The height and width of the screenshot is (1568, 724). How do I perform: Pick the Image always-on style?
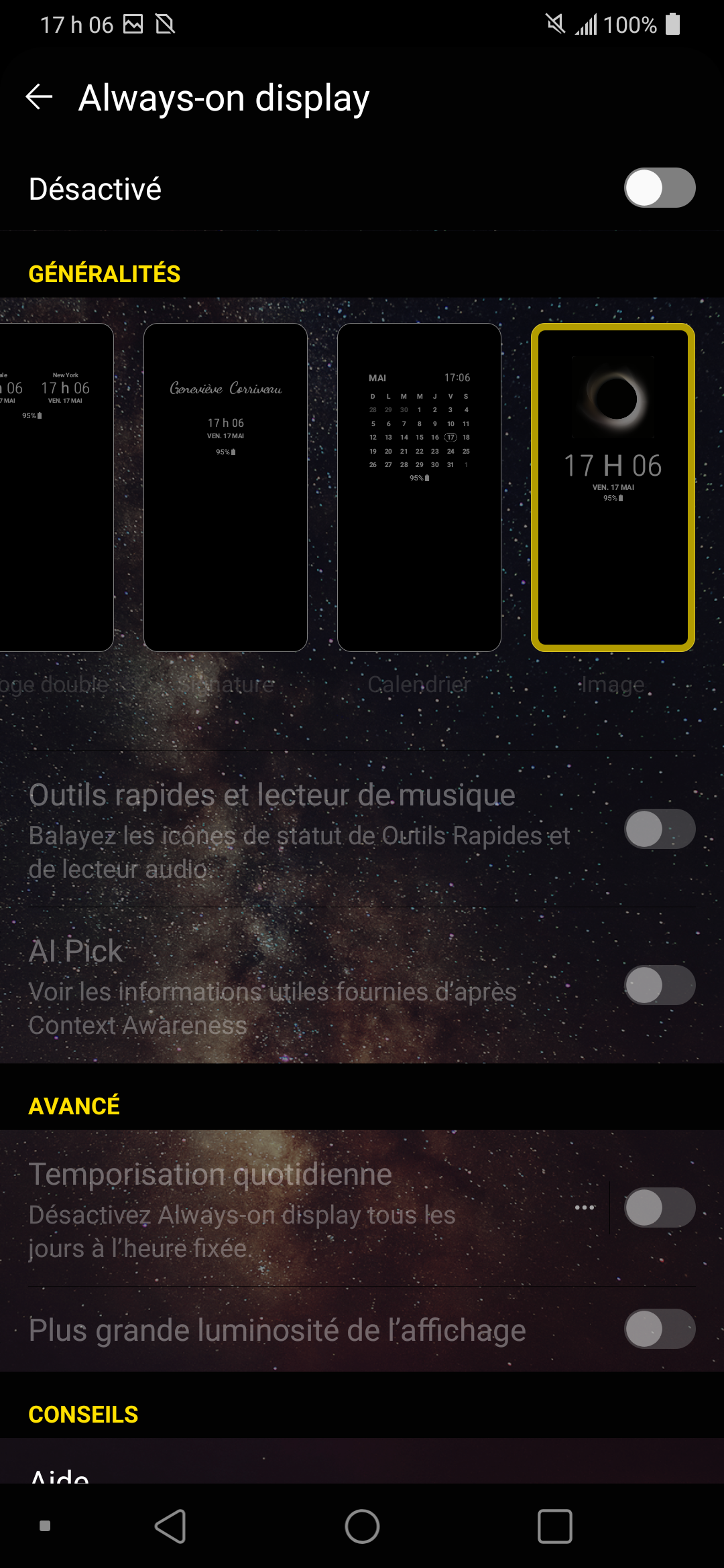[x=613, y=487]
